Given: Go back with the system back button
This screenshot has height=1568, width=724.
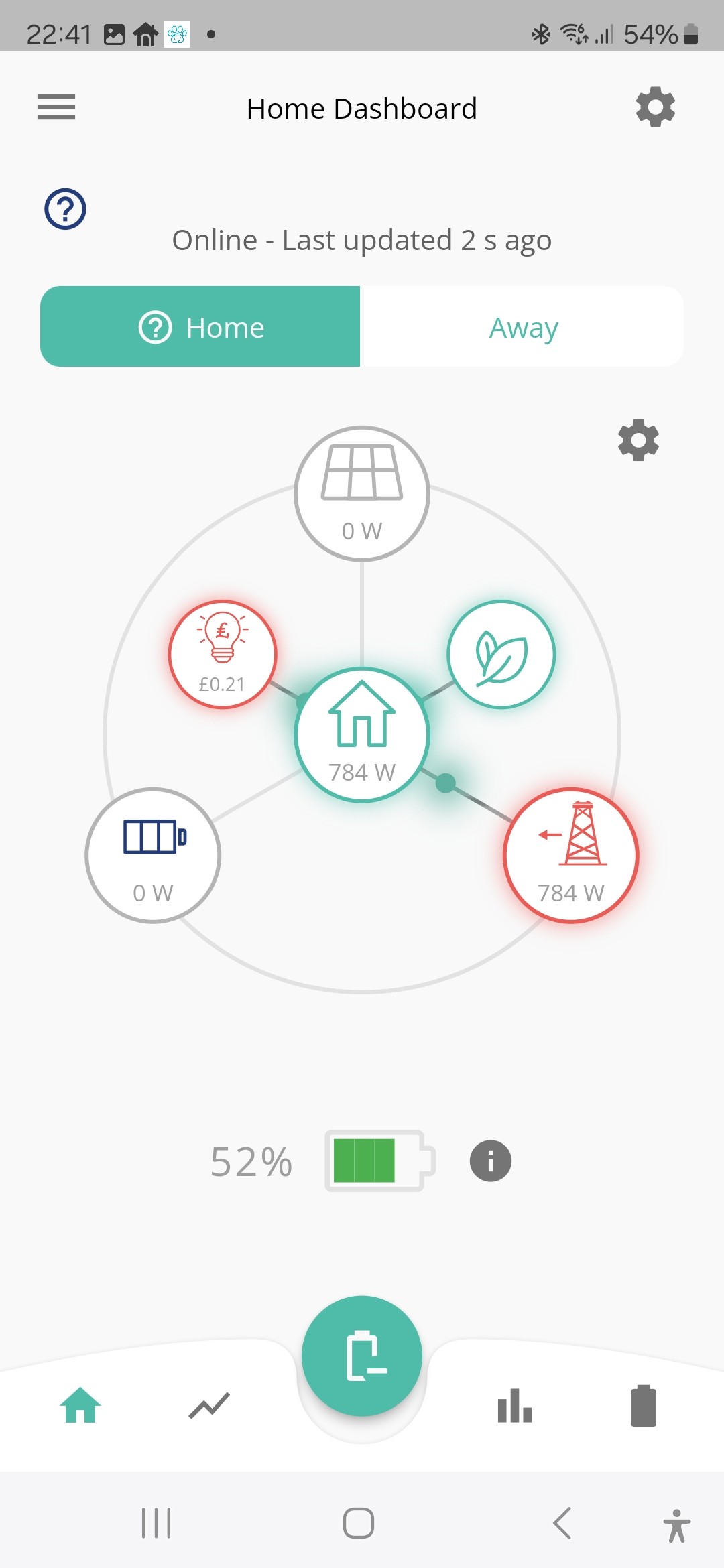Looking at the screenshot, I should pyautogui.click(x=562, y=1523).
